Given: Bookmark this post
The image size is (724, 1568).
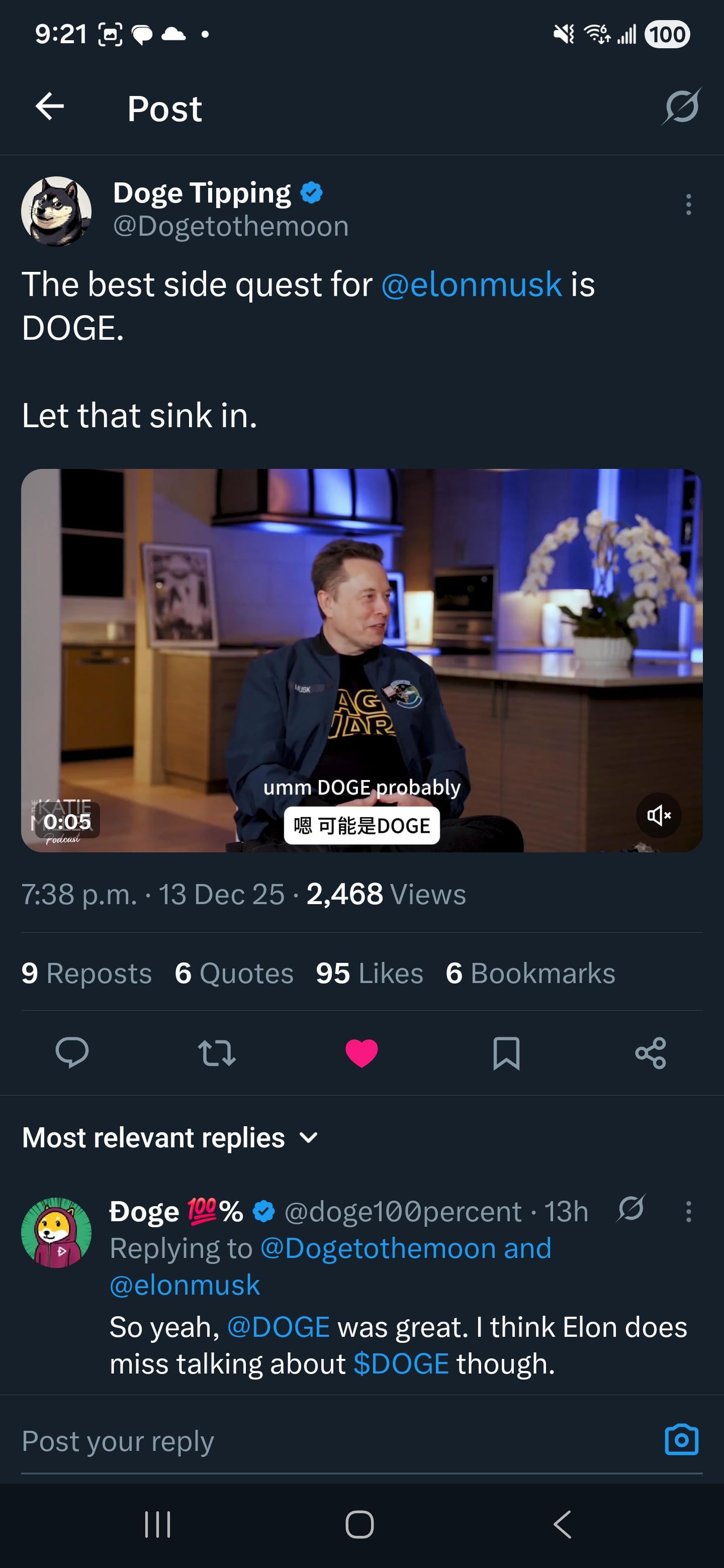Looking at the screenshot, I should coord(506,1053).
